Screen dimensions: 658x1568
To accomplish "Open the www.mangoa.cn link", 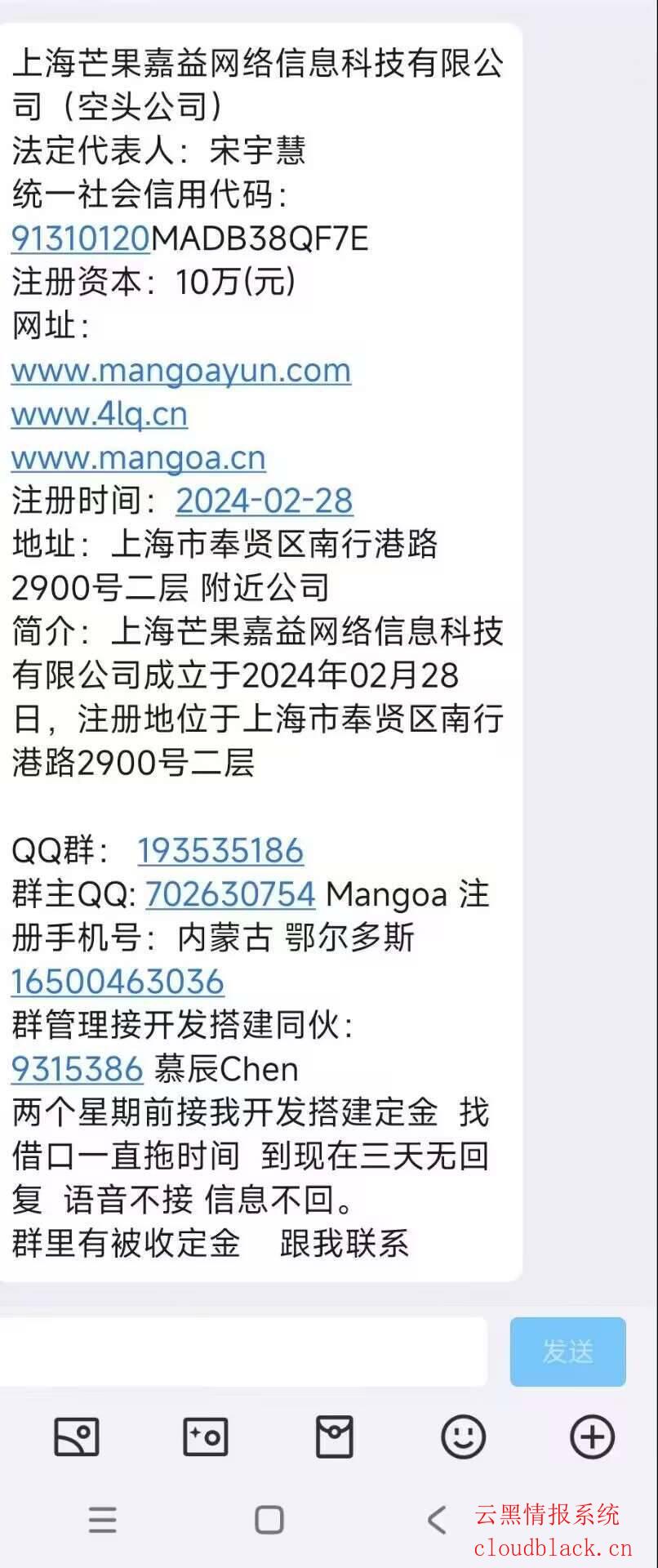I will click(138, 457).
